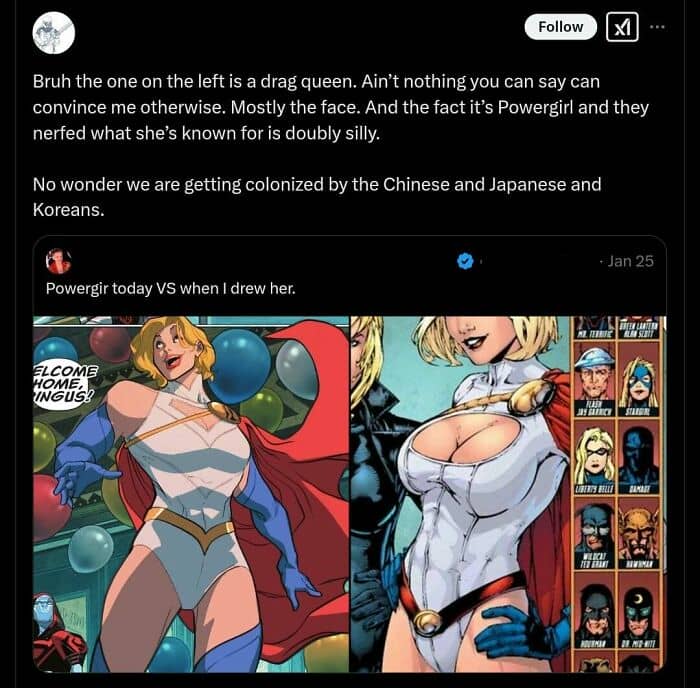Screen dimensions: 700x688
Task: Open the poster's profile avatar
Action: pyautogui.click(x=54, y=33)
